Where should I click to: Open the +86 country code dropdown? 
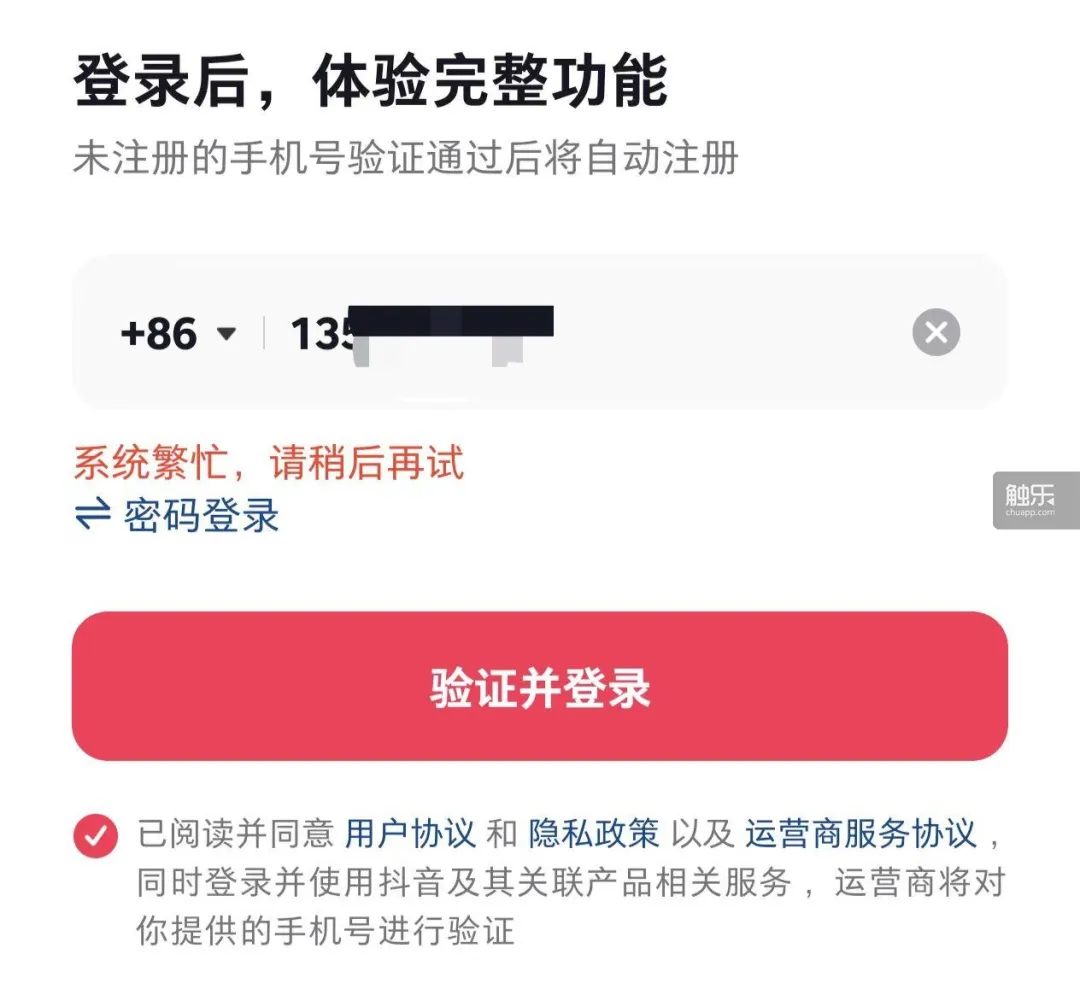[178, 333]
